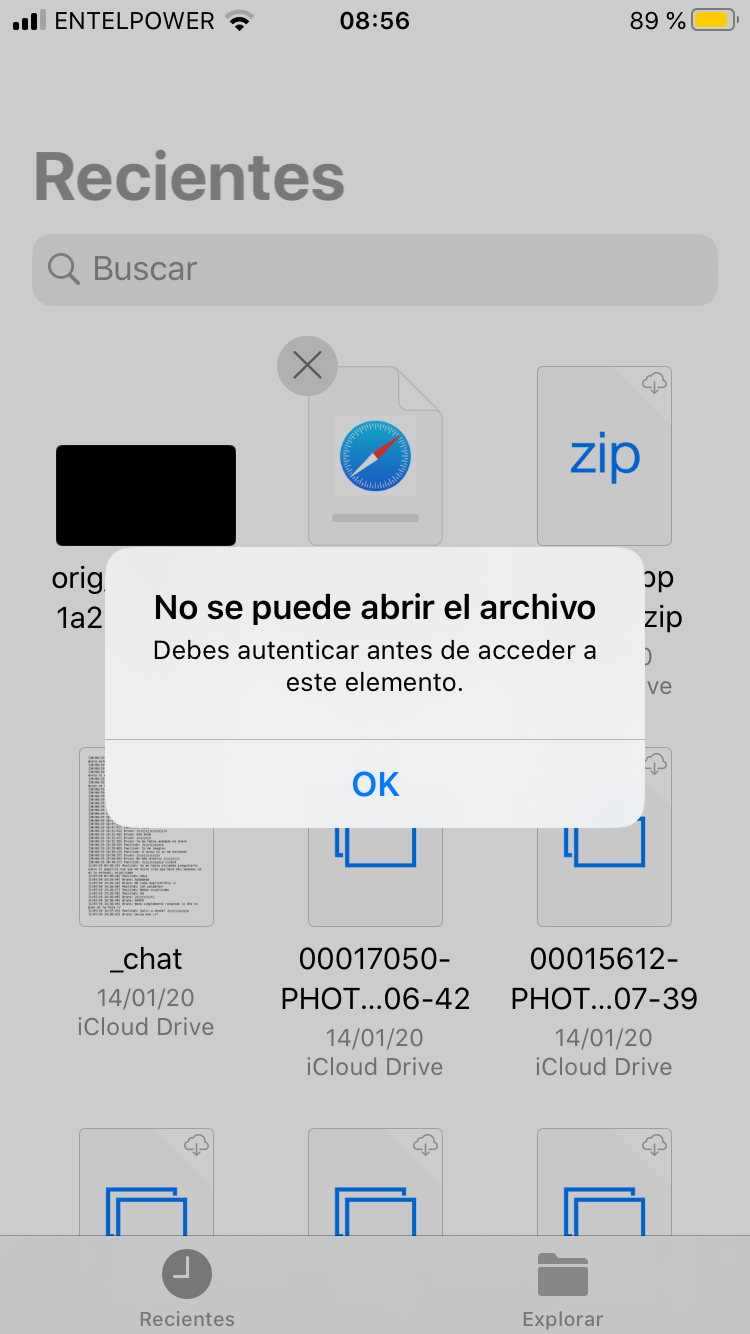This screenshot has width=750, height=1334.
Task: Open the zip archive file
Action: point(604,456)
